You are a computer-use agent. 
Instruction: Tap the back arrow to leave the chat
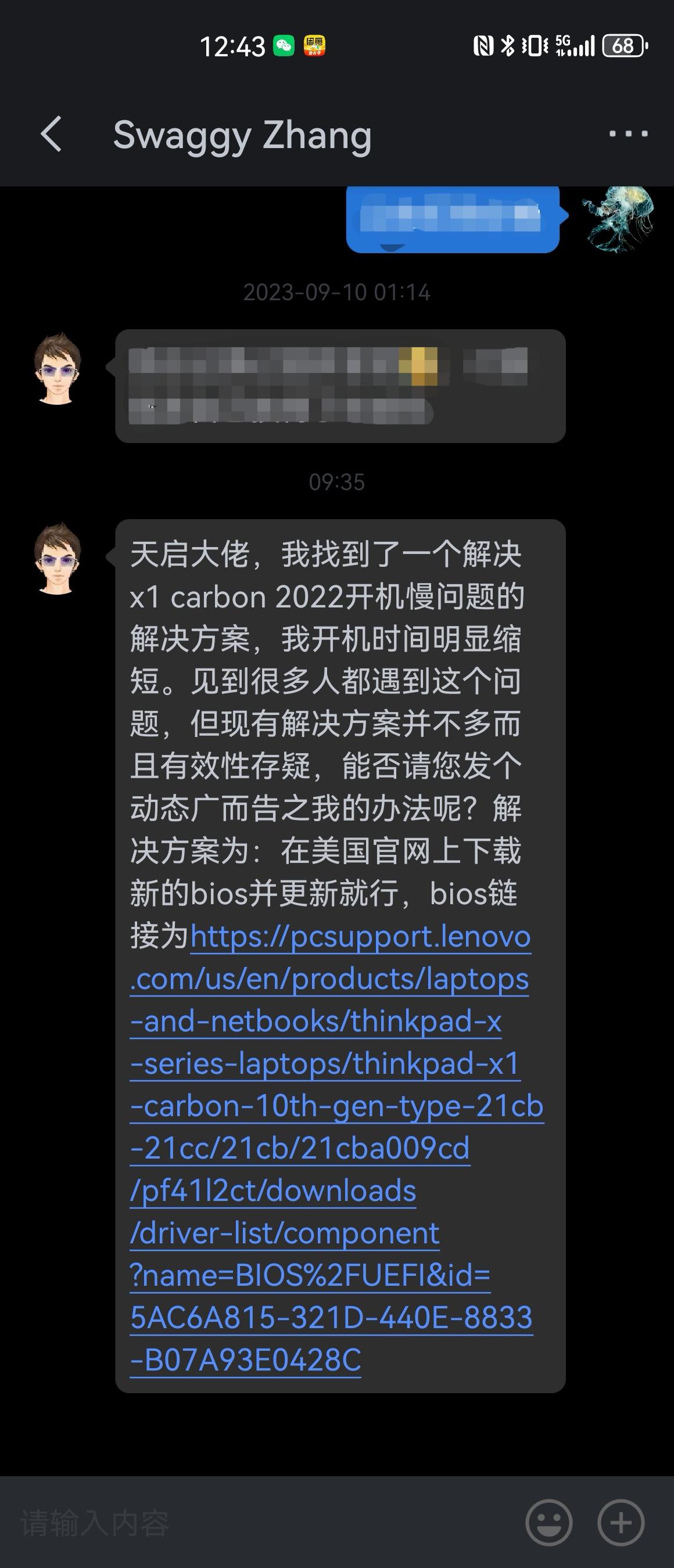[x=52, y=135]
